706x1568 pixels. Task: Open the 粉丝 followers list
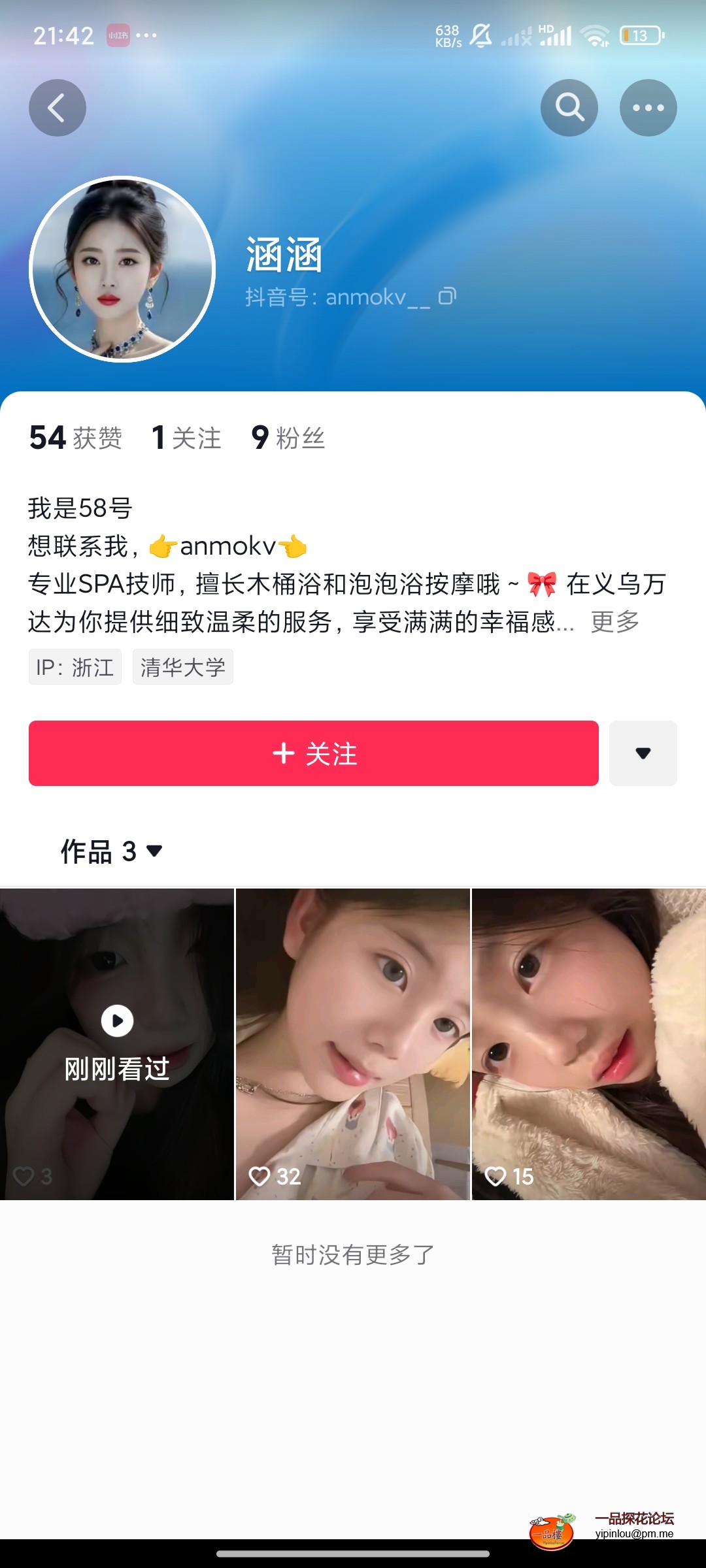coord(288,438)
